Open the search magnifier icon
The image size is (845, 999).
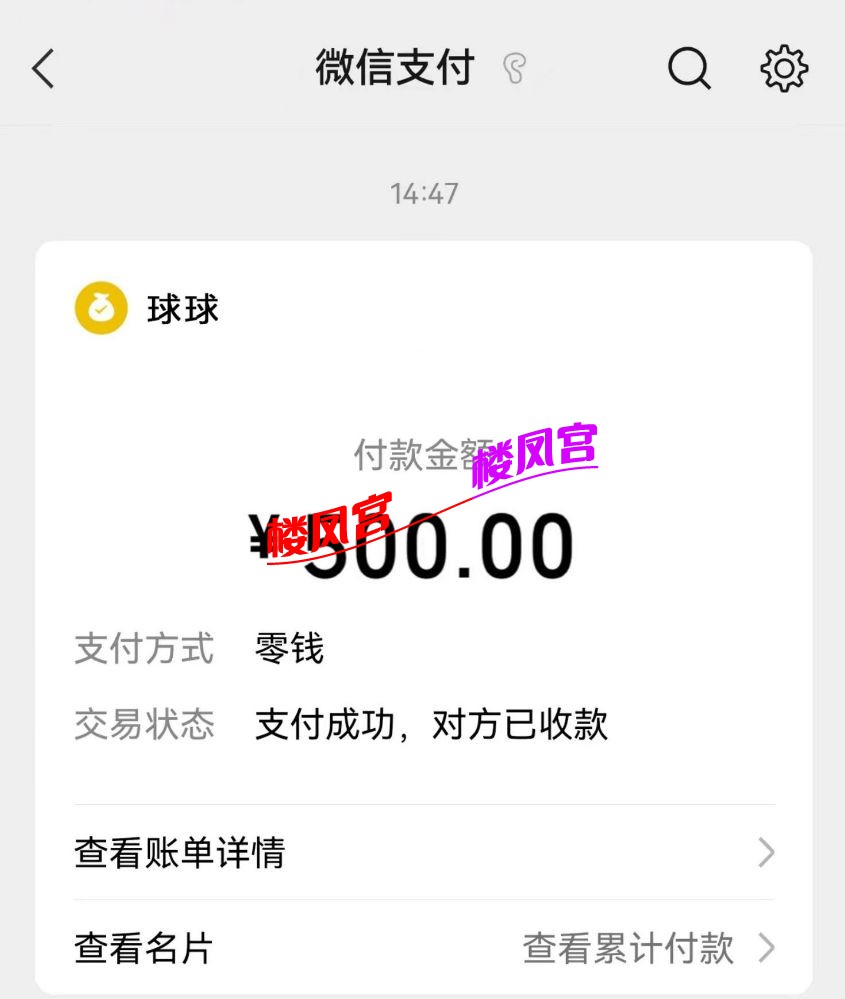click(x=688, y=68)
